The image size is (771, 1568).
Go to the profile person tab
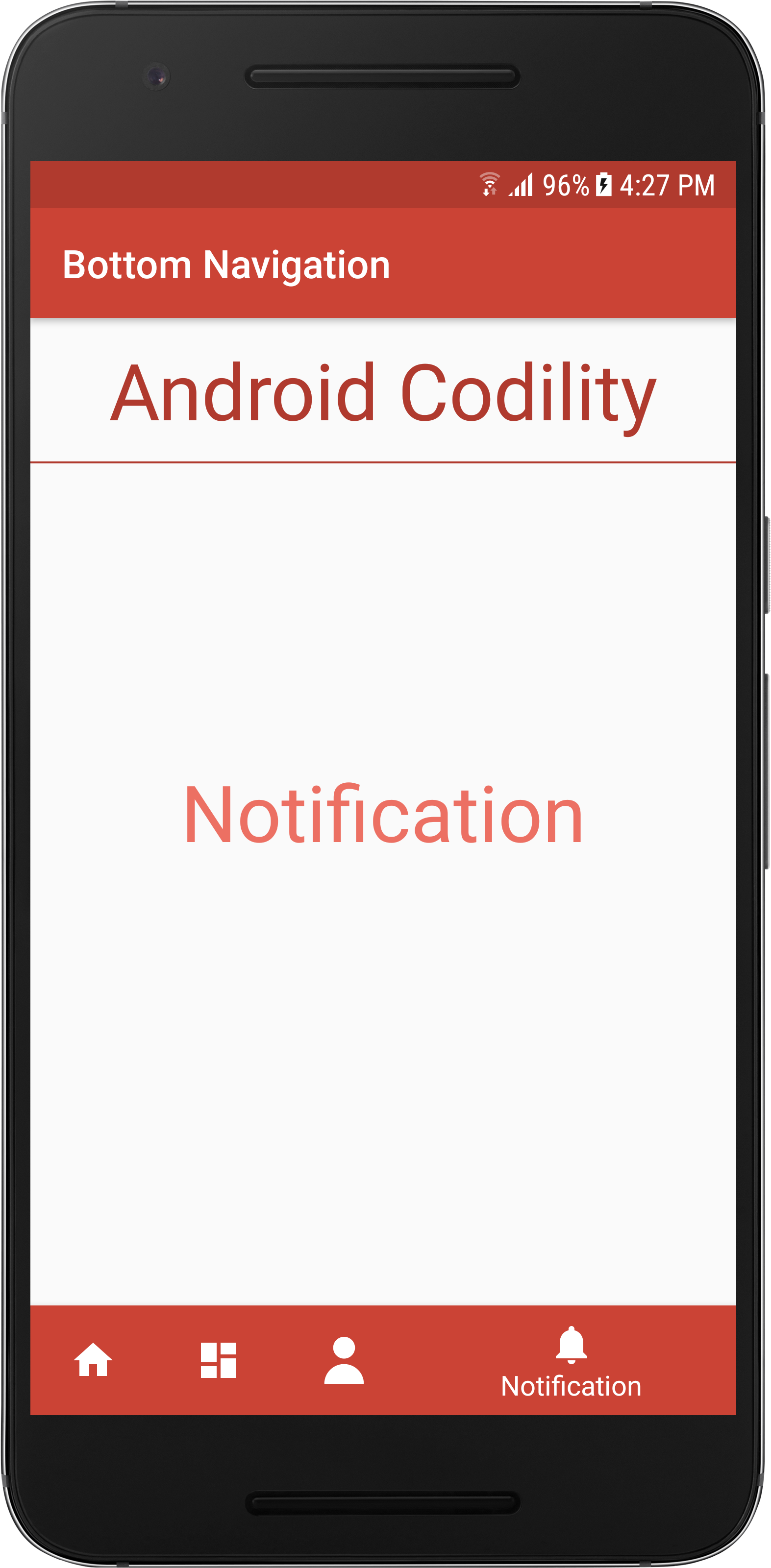click(x=344, y=1359)
